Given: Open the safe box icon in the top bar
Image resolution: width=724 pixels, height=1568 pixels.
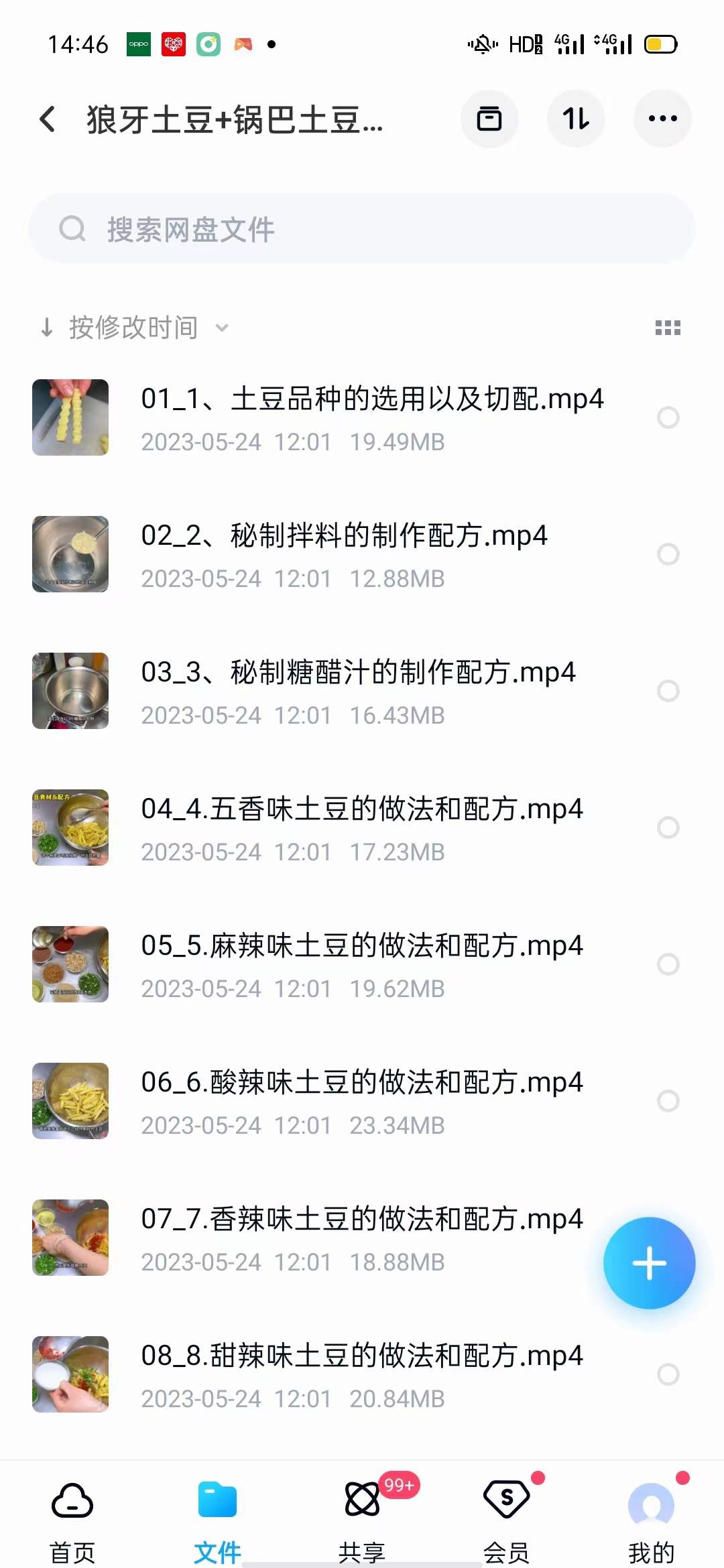Looking at the screenshot, I should click(489, 119).
